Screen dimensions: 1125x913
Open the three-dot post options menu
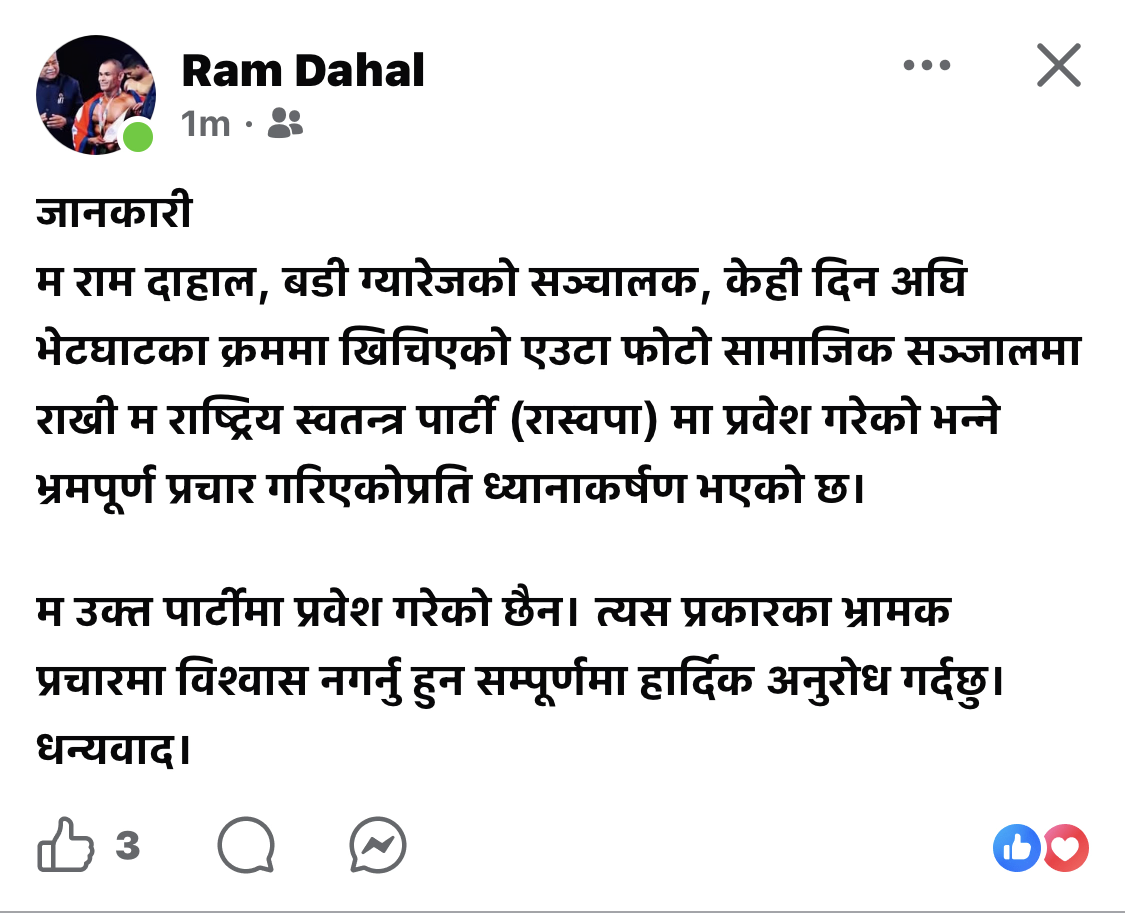pos(926,66)
